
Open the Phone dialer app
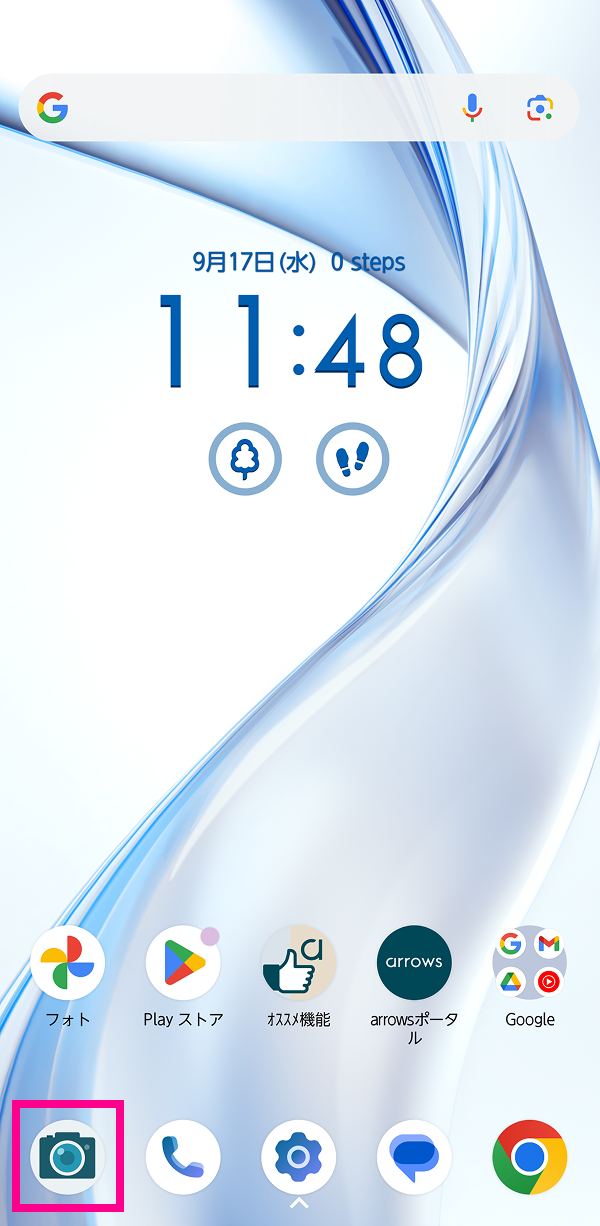183,1157
